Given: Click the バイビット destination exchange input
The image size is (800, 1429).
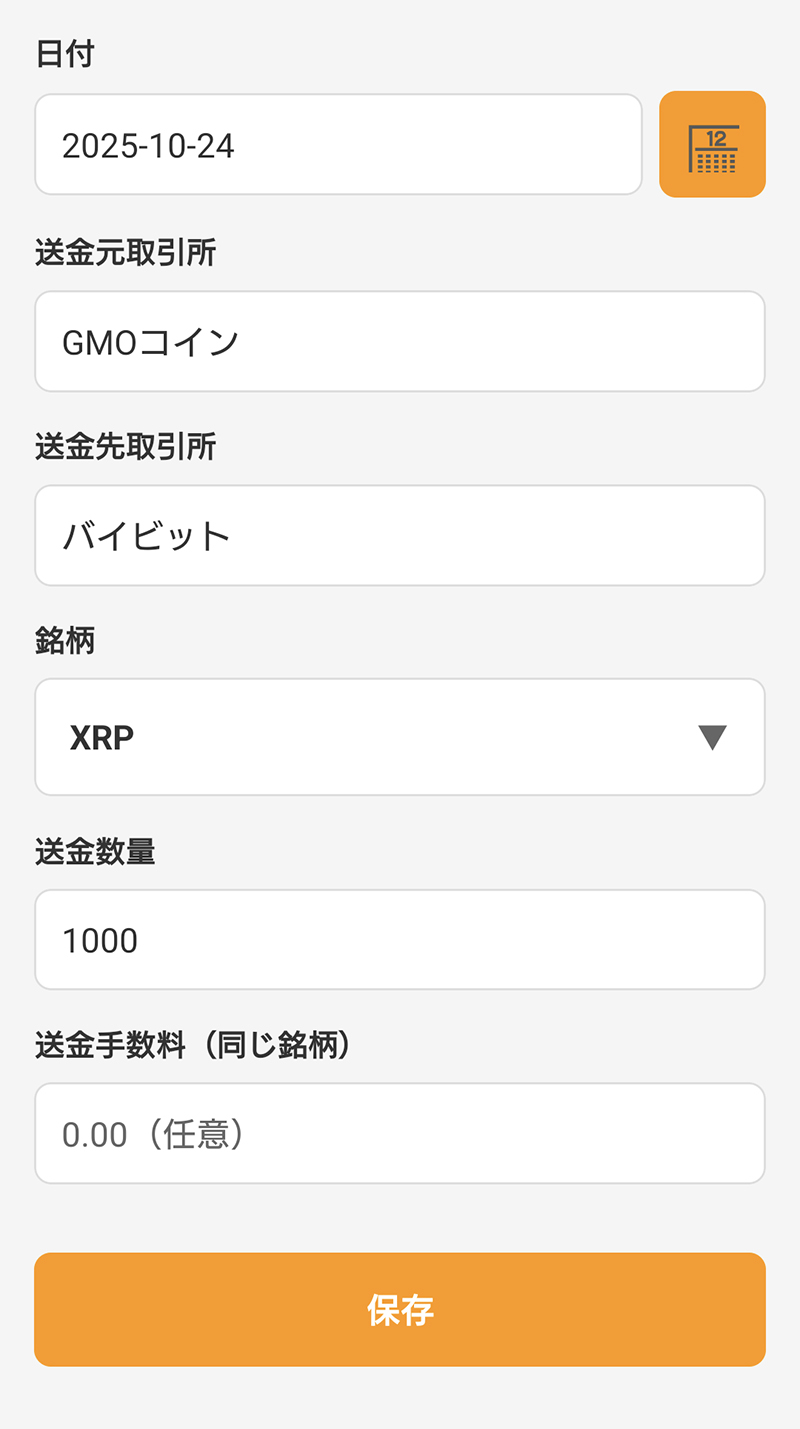Looking at the screenshot, I should pos(400,535).
